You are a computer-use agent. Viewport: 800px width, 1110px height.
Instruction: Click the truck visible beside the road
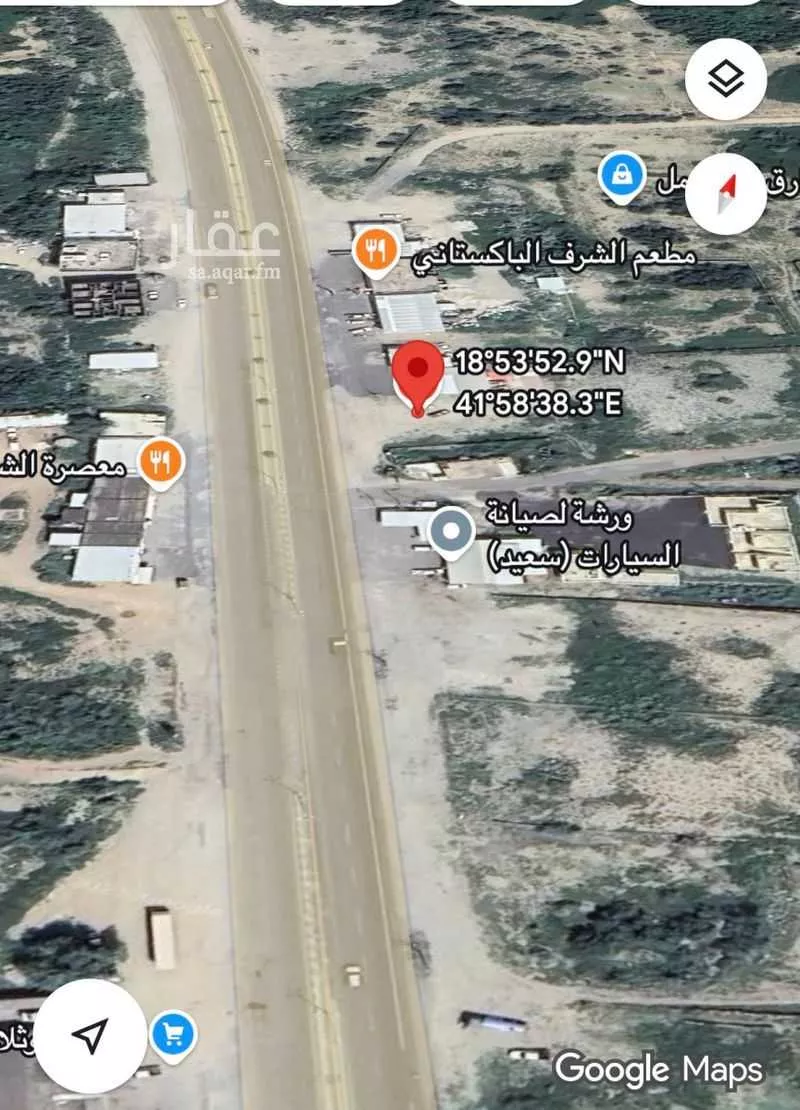point(163,942)
